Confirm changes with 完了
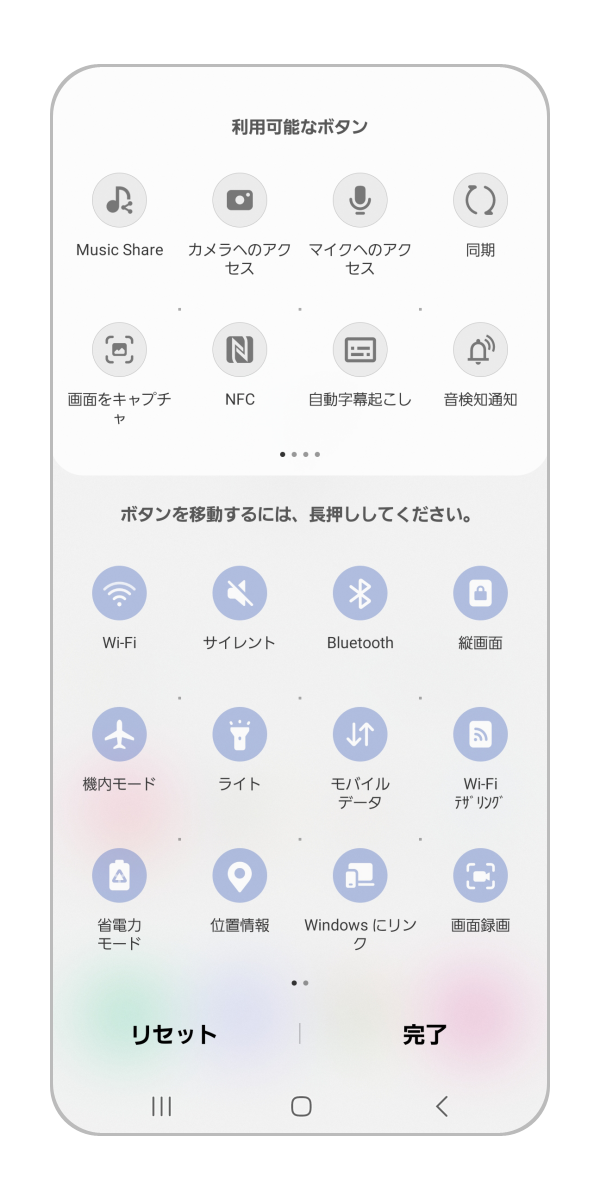The height and width of the screenshot is (1200, 600). point(425,1035)
